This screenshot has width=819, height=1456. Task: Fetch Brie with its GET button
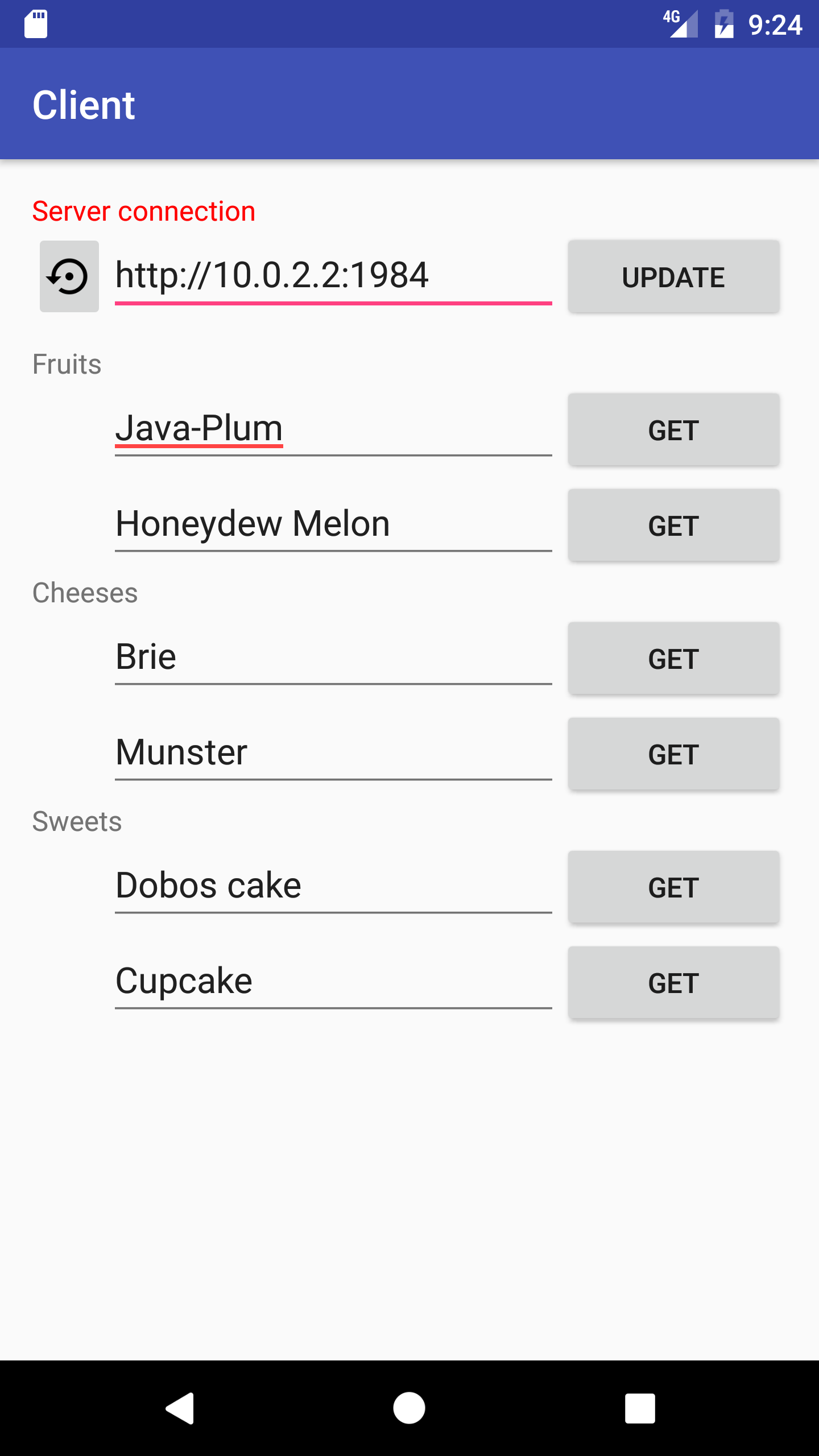pyautogui.click(x=673, y=659)
